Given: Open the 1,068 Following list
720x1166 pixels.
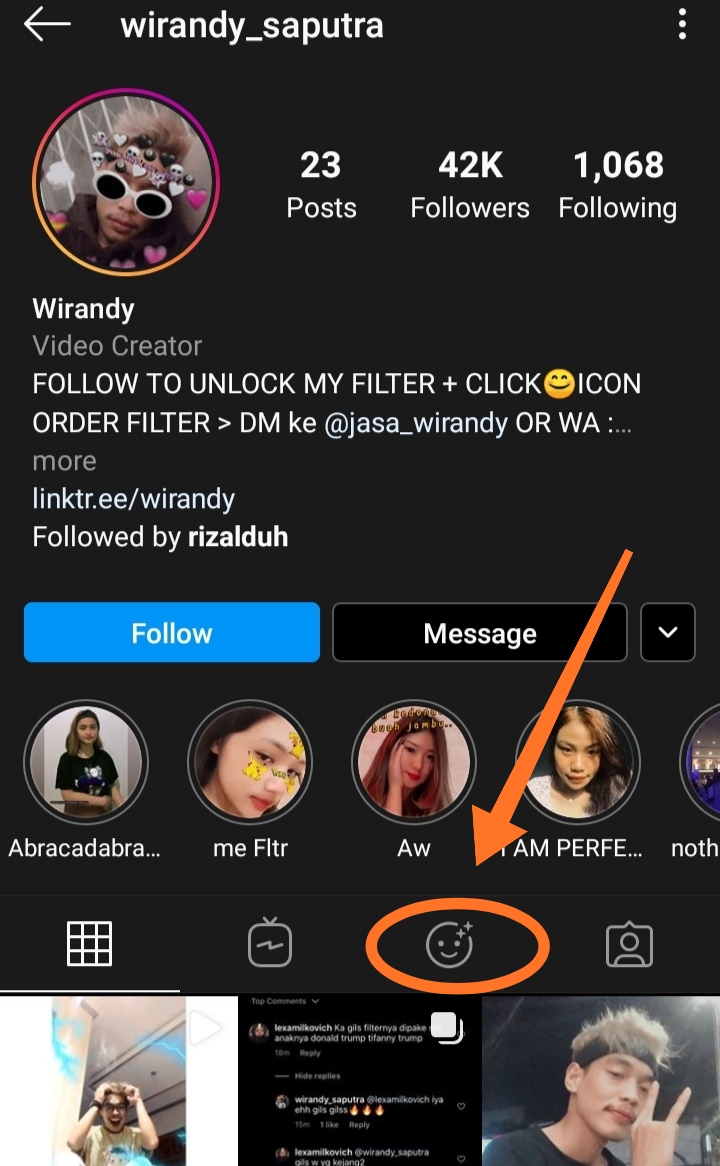Looking at the screenshot, I should coord(617,184).
